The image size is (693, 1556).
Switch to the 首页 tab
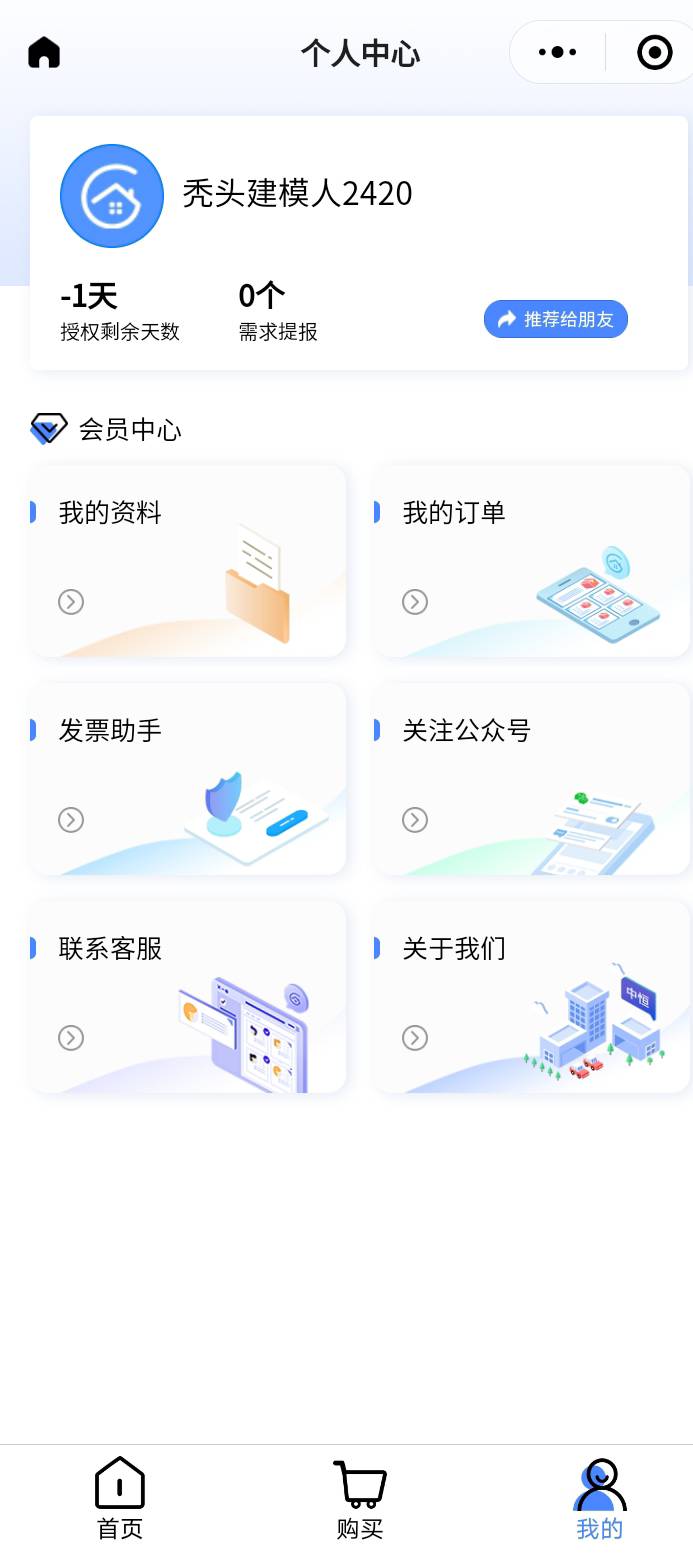[x=120, y=1498]
